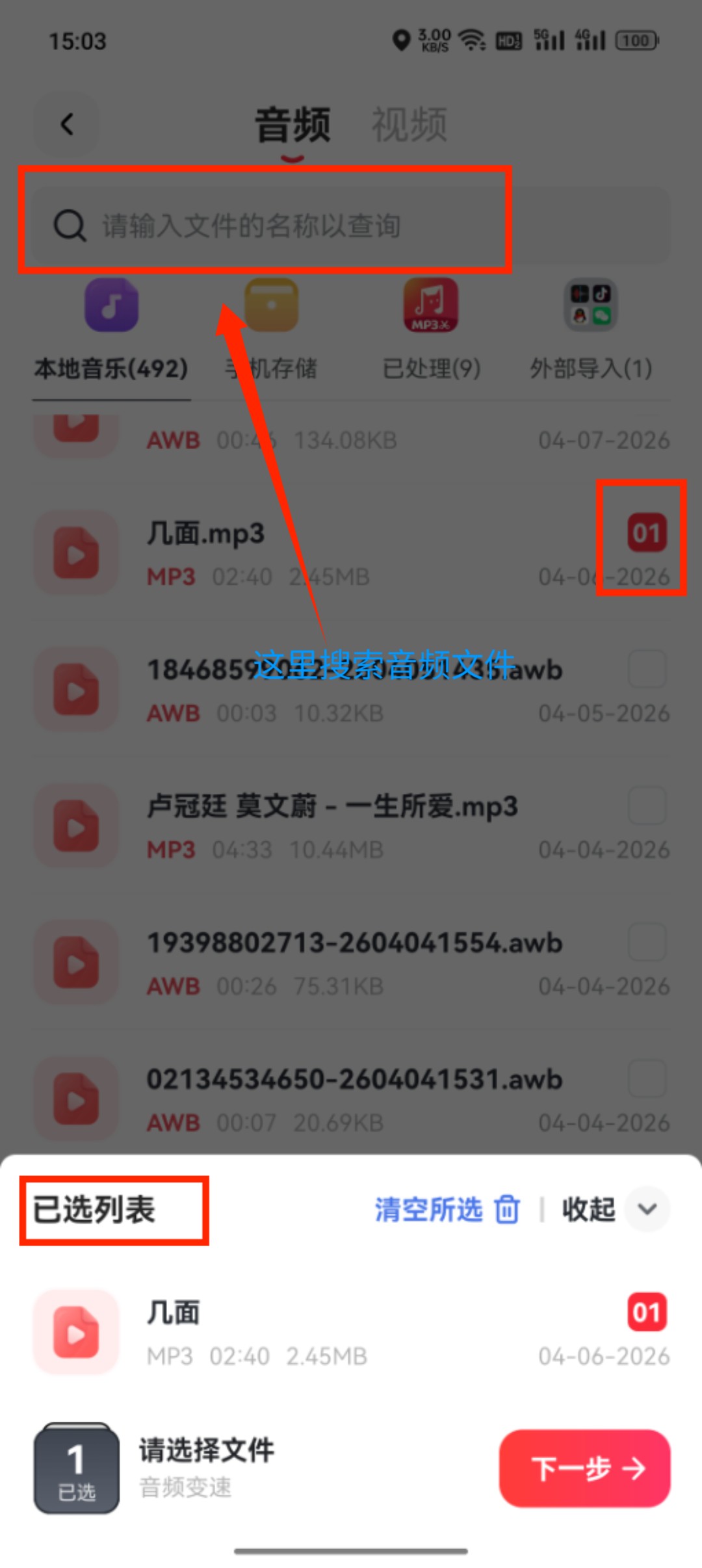The height and width of the screenshot is (1568, 702).
Task: Clear all selections with 清空所选
Action: (429, 1209)
